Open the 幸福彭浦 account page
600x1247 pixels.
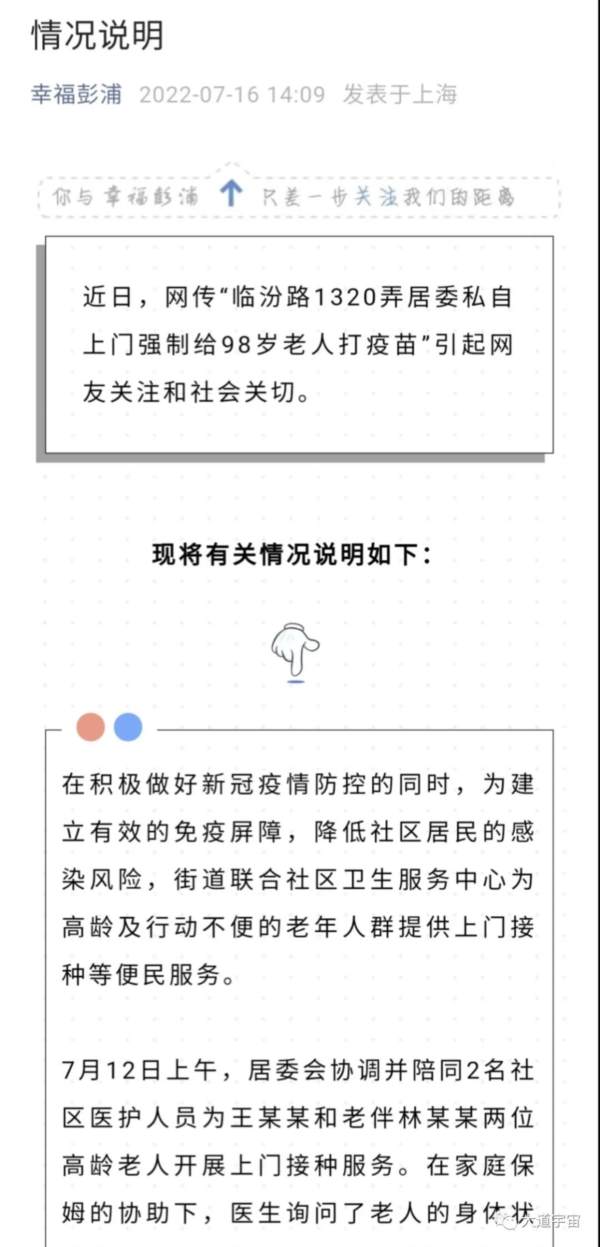(76, 95)
